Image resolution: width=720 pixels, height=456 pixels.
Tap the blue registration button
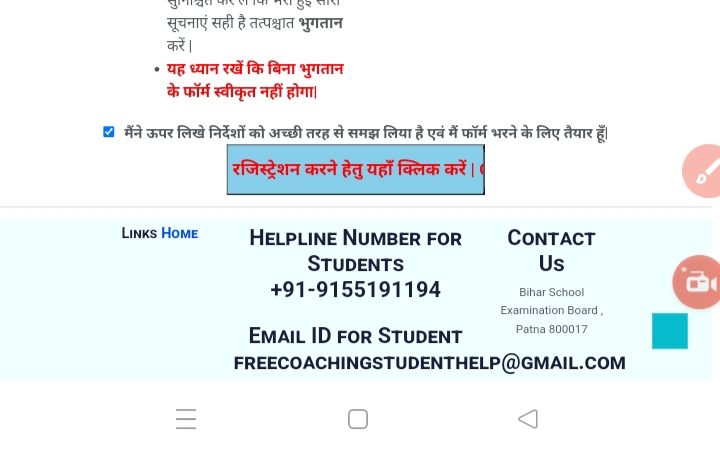click(x=355, y=169)
